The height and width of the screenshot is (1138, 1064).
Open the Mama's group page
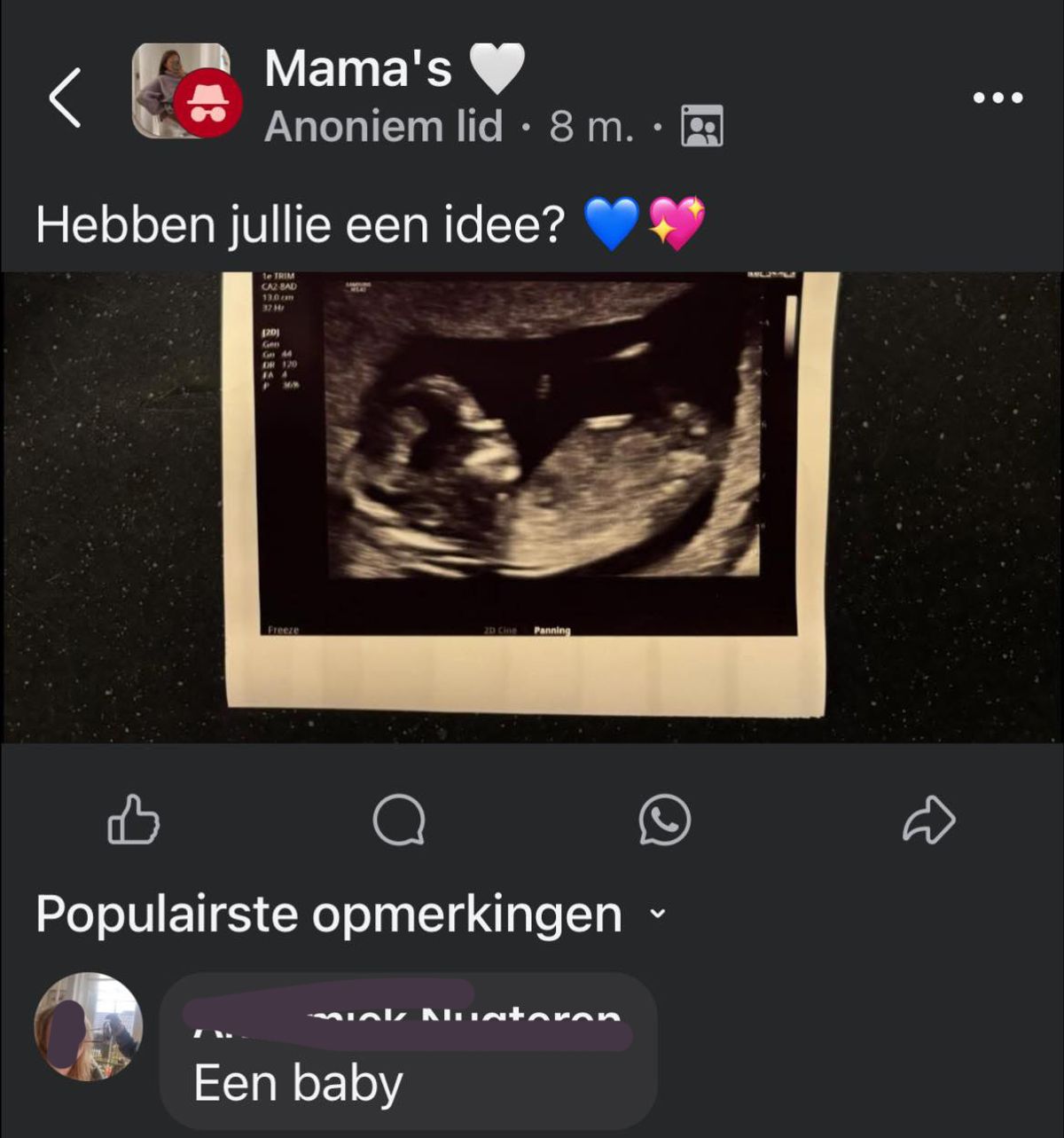click(358, 68)
